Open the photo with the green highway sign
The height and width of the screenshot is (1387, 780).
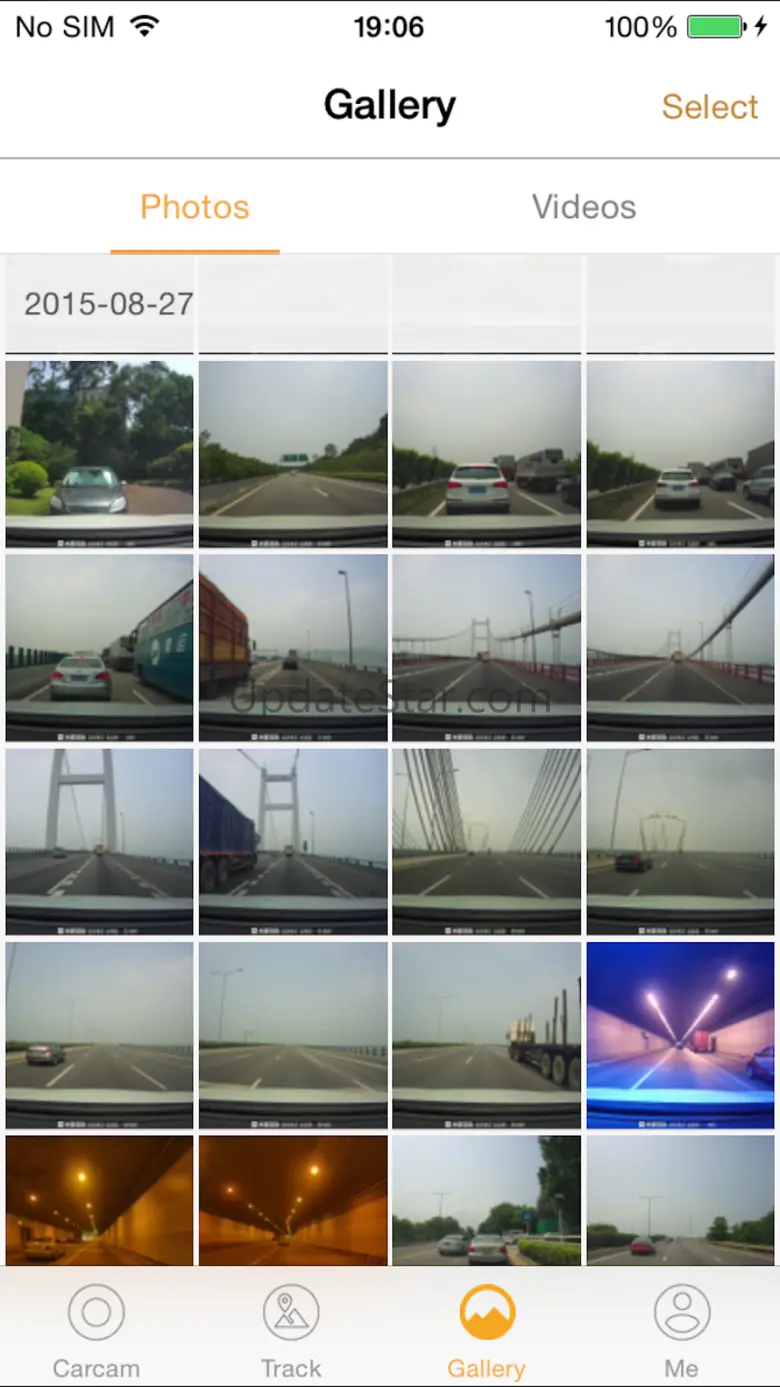[293, 454]
